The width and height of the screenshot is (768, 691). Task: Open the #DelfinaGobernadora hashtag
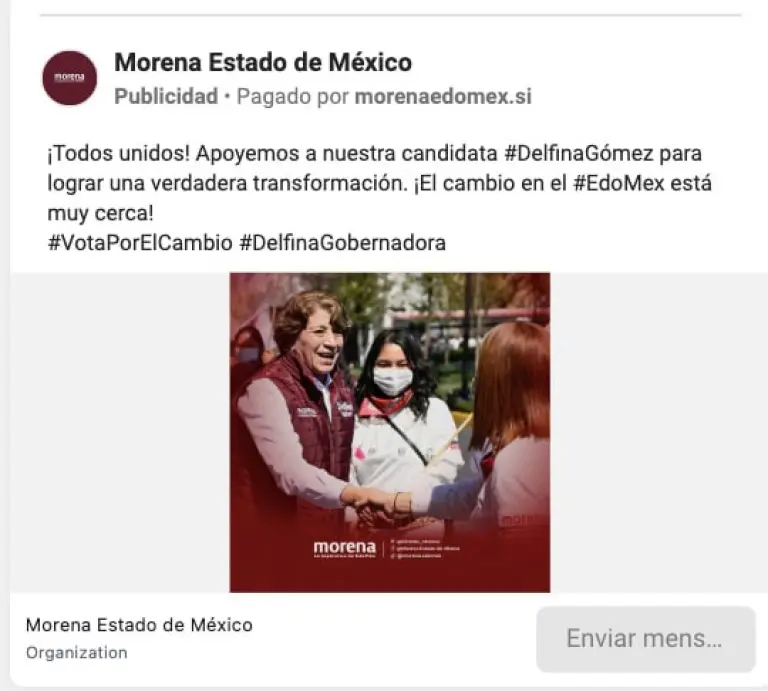point(342,243)
